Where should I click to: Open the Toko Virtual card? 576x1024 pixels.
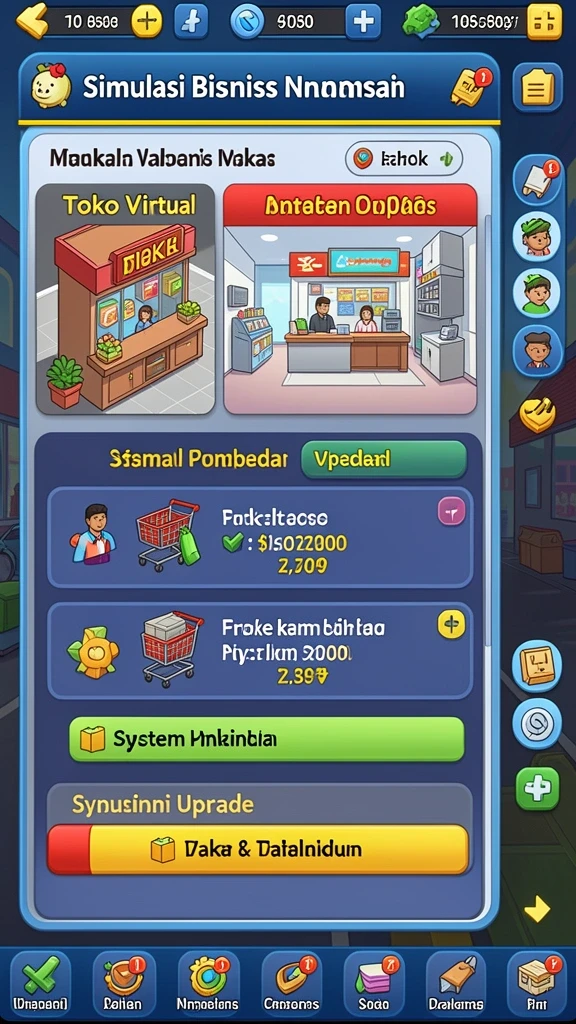(125, 299)
